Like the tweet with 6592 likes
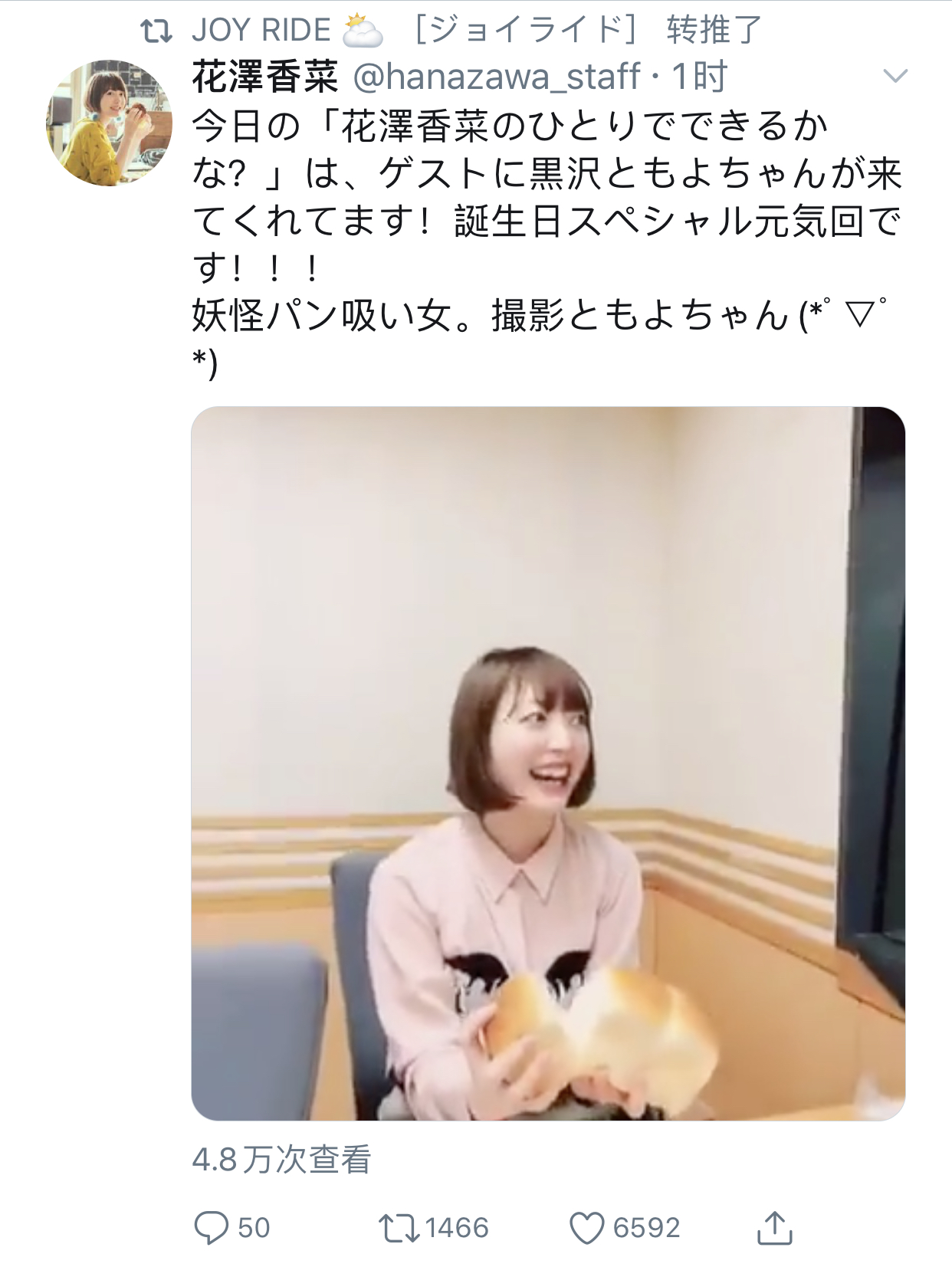 (x=587, y=1227)
